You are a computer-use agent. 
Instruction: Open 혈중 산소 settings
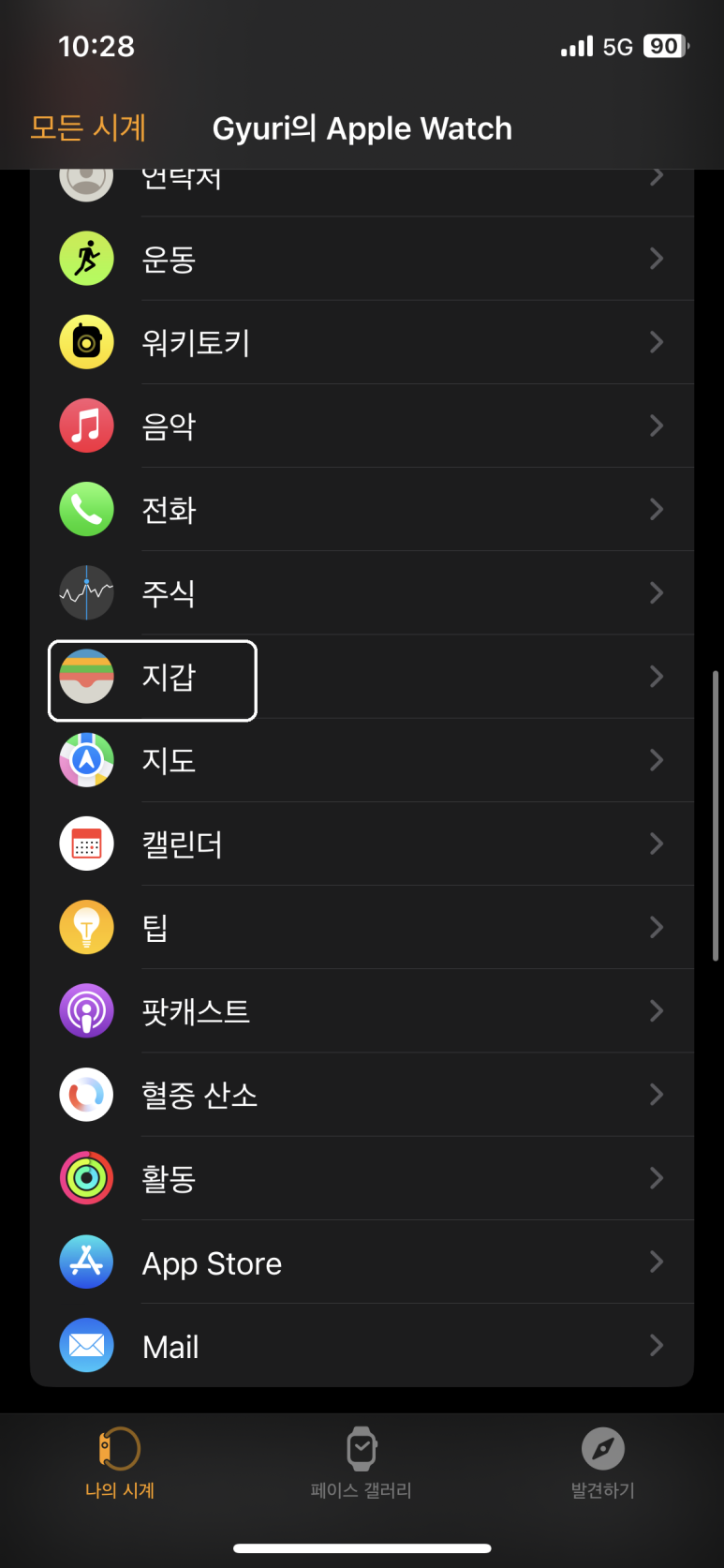[x=361, y=1095]
